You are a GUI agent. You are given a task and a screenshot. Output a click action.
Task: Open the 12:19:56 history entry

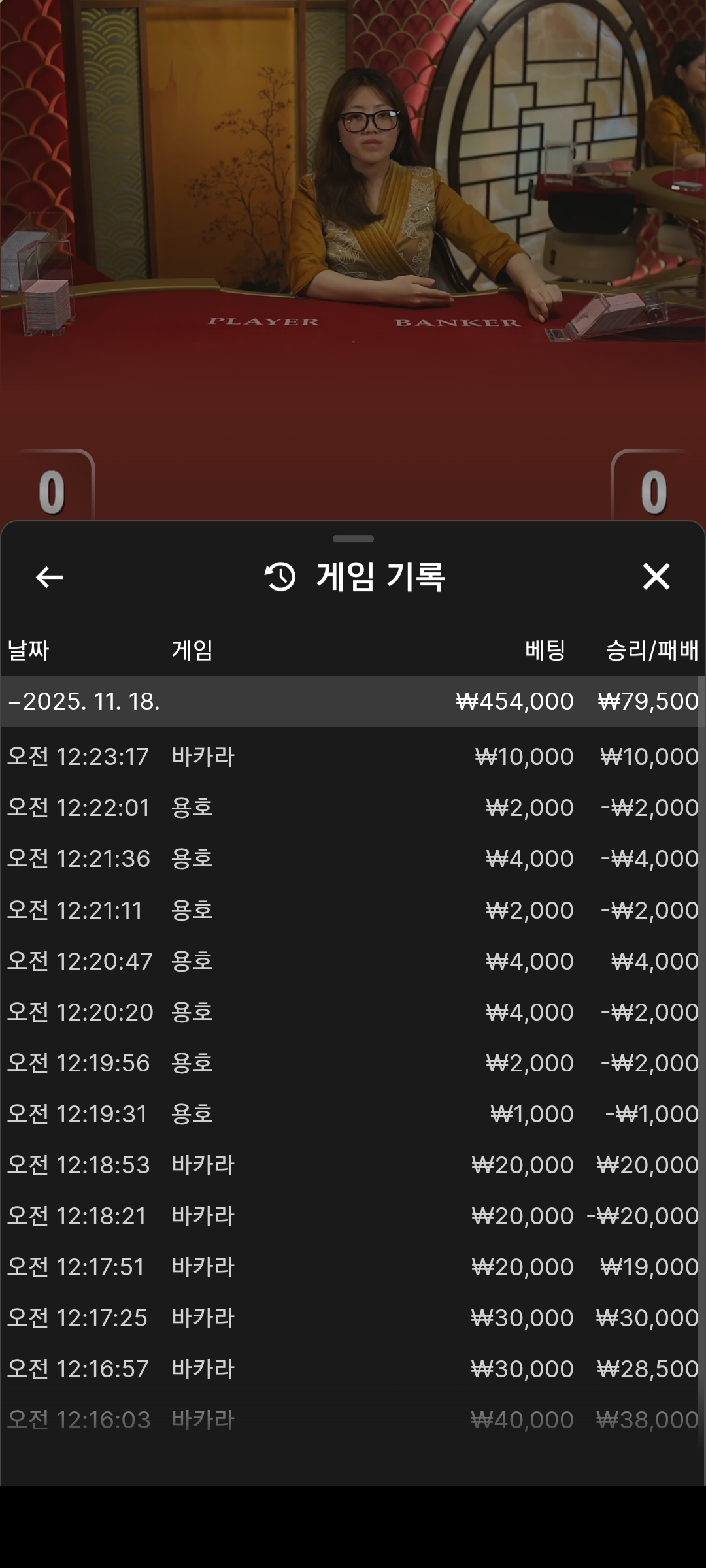tap(352, 1063)
